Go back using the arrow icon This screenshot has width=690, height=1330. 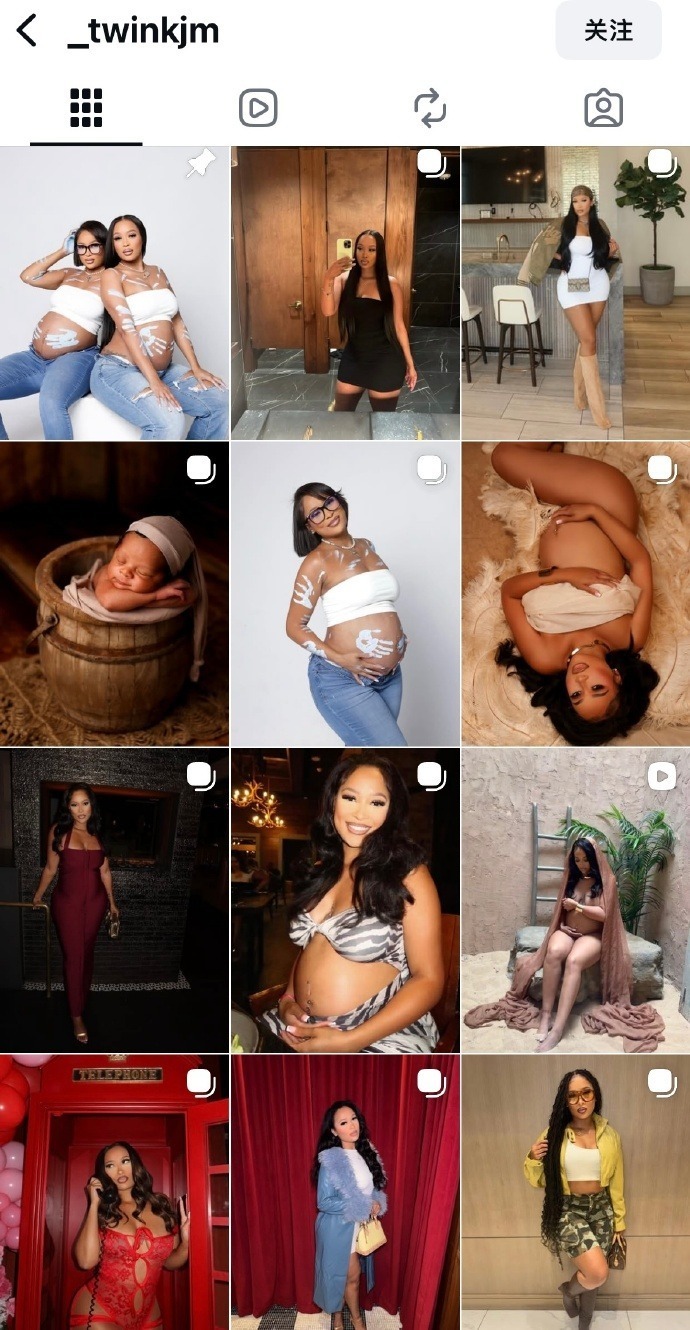coord(27,31)
